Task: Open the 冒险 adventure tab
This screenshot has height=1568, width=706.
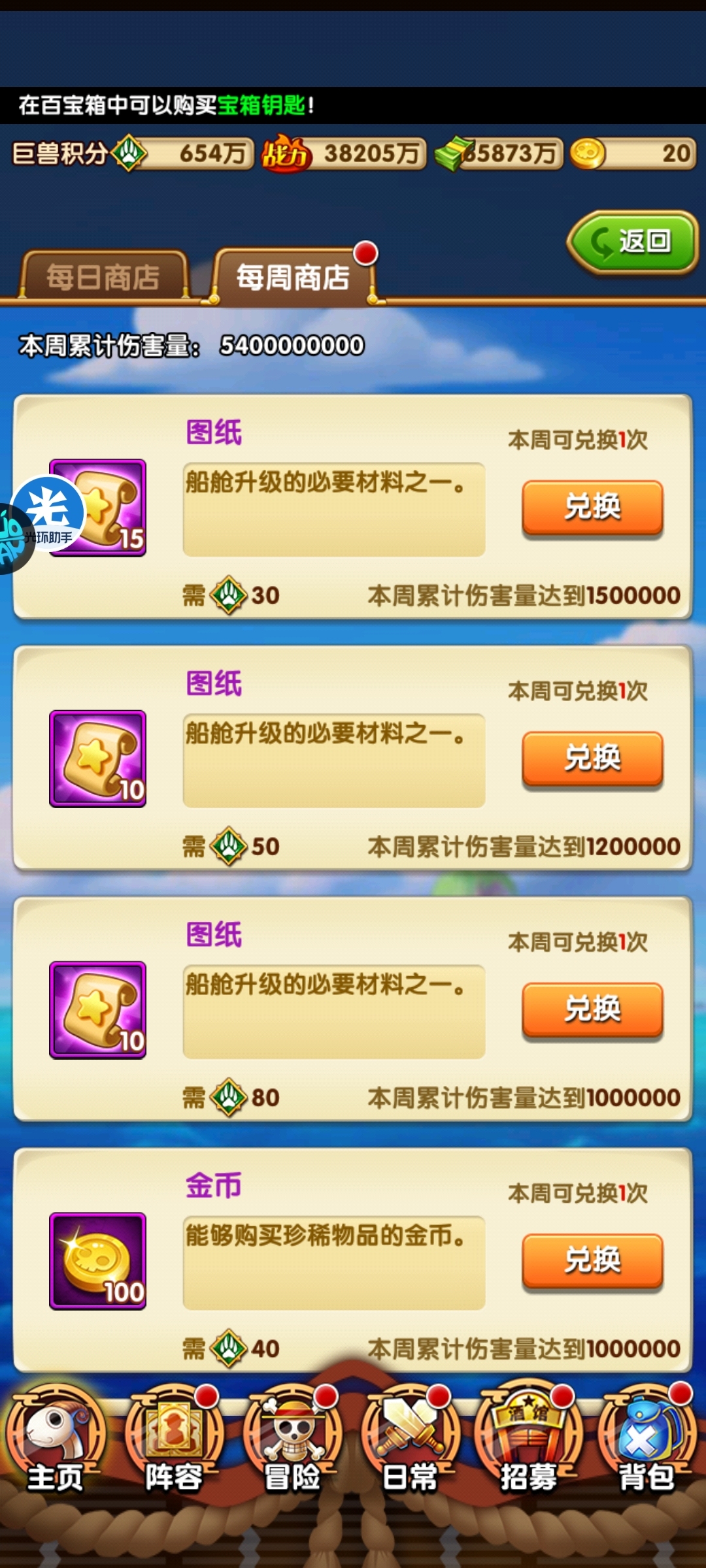Action: (x=292, y=1444)
